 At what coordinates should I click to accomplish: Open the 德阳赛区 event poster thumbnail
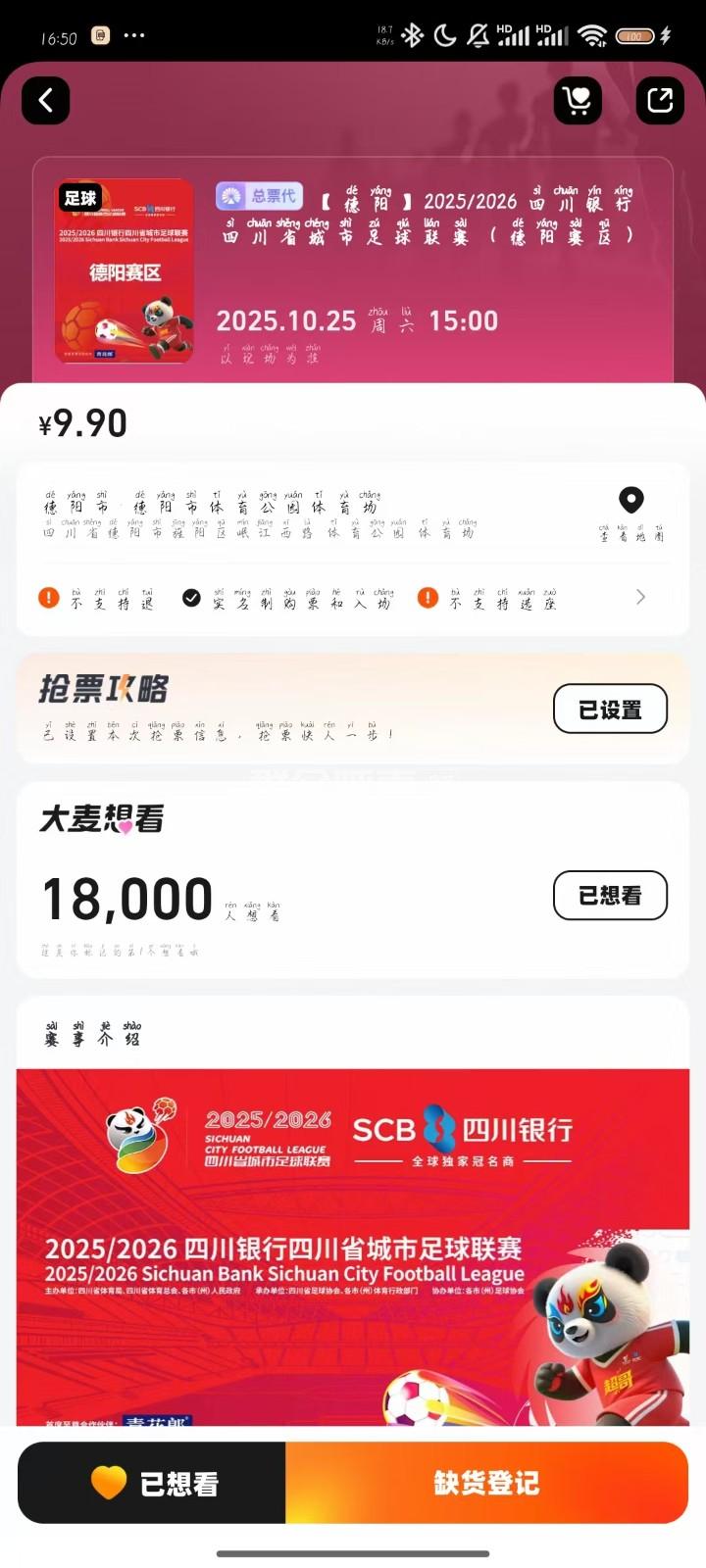pos(124,271)
